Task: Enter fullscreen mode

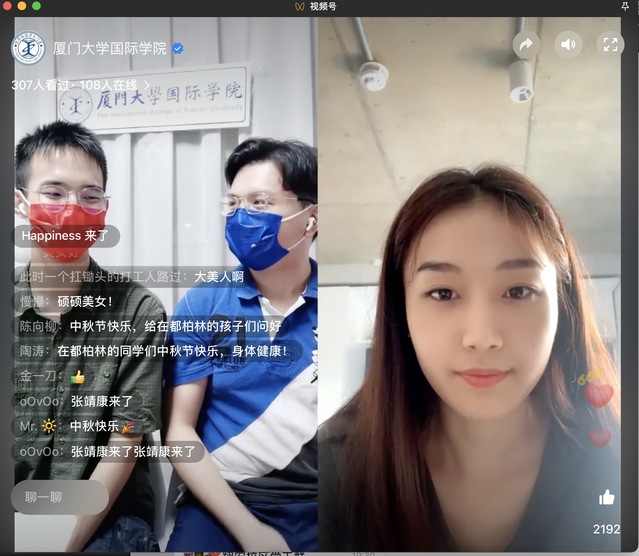Action: point(610,45)
